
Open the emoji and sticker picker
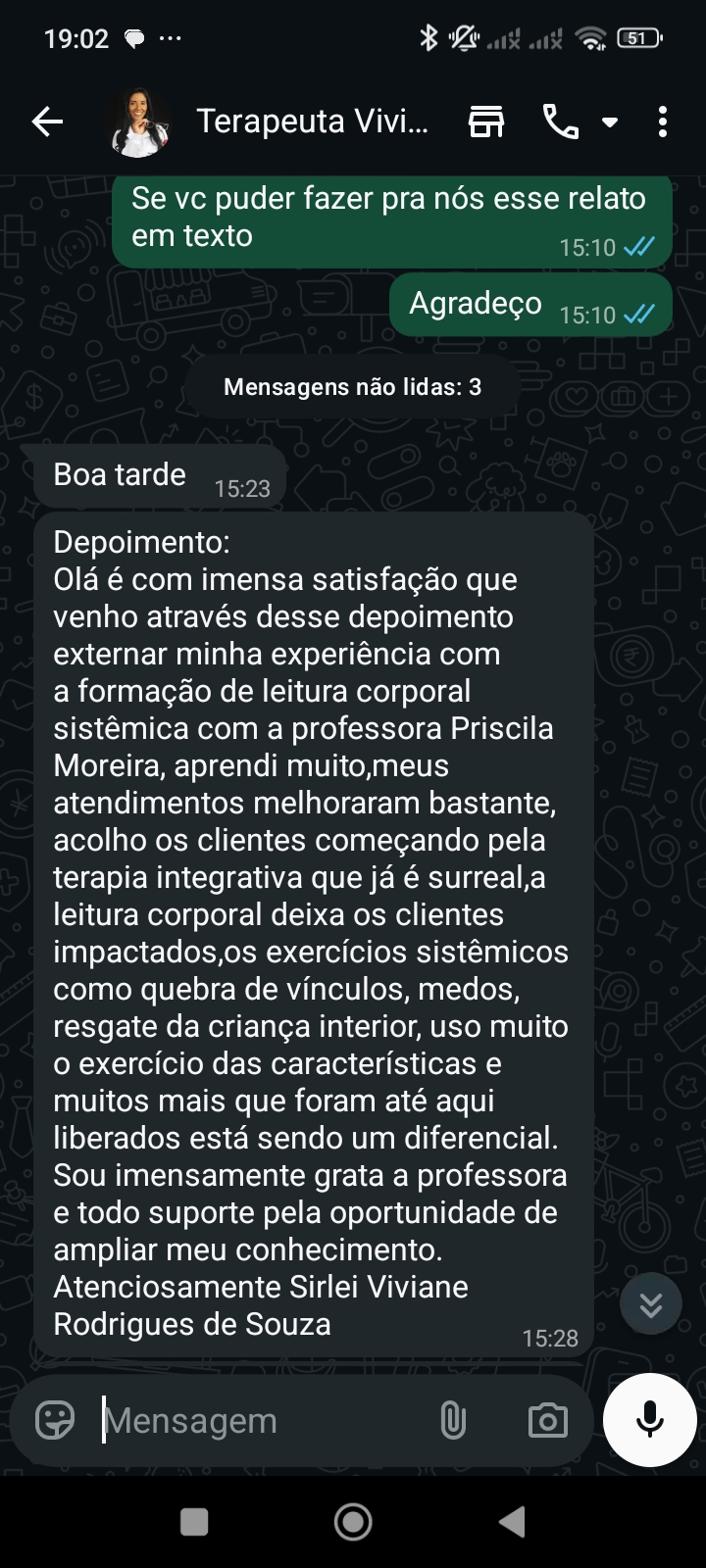[55, 1420]
